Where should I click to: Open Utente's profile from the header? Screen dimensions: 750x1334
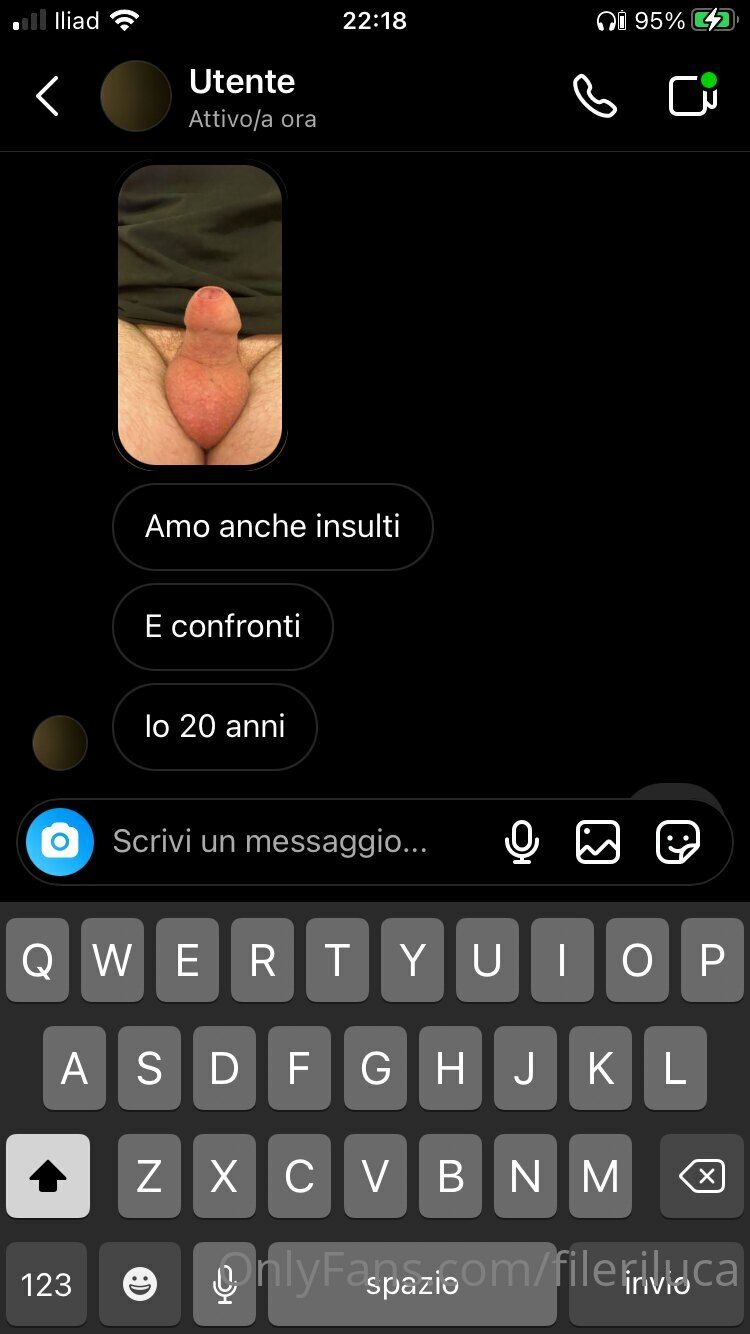point(241,97)
